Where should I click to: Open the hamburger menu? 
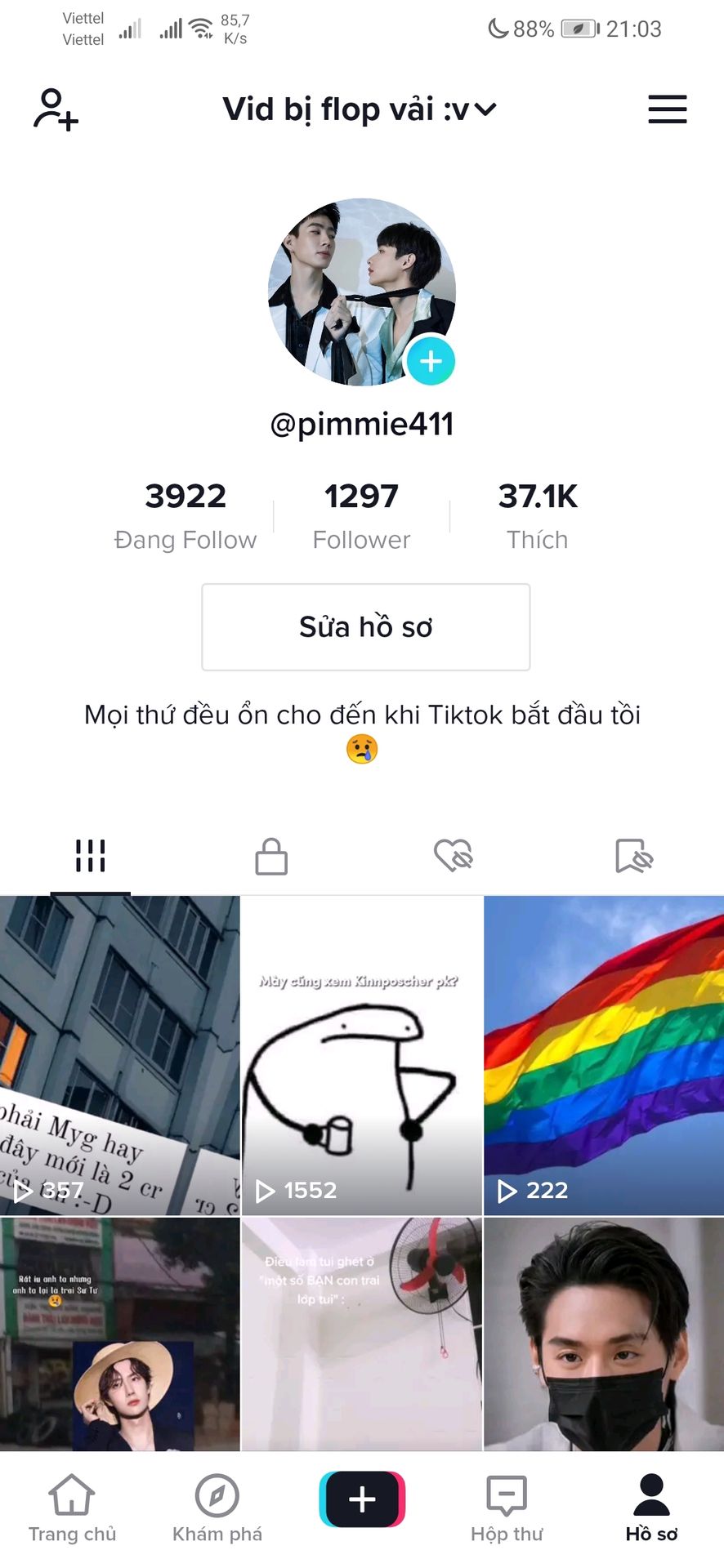point(668,109)
